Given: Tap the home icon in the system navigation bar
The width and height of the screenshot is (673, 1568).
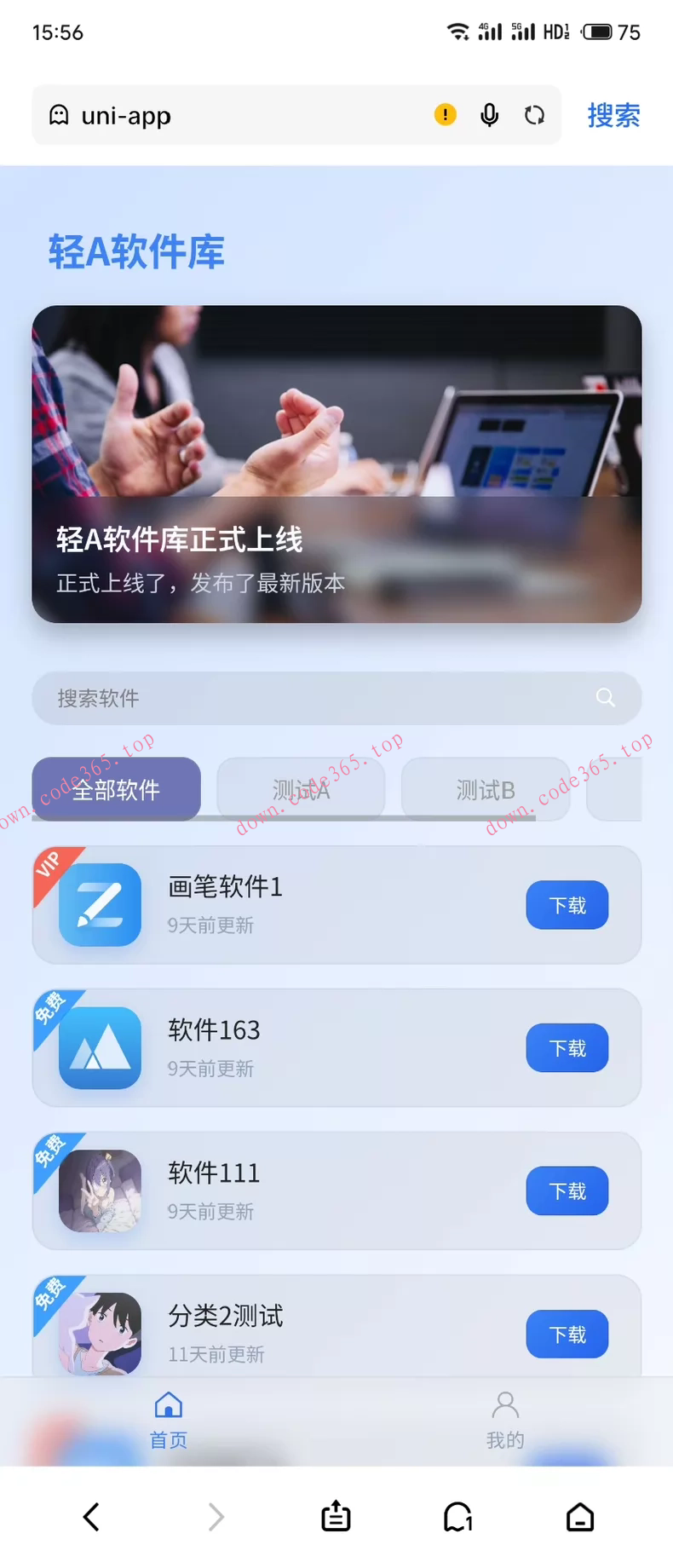Looking at the screenshot, I should [579, 1516].
